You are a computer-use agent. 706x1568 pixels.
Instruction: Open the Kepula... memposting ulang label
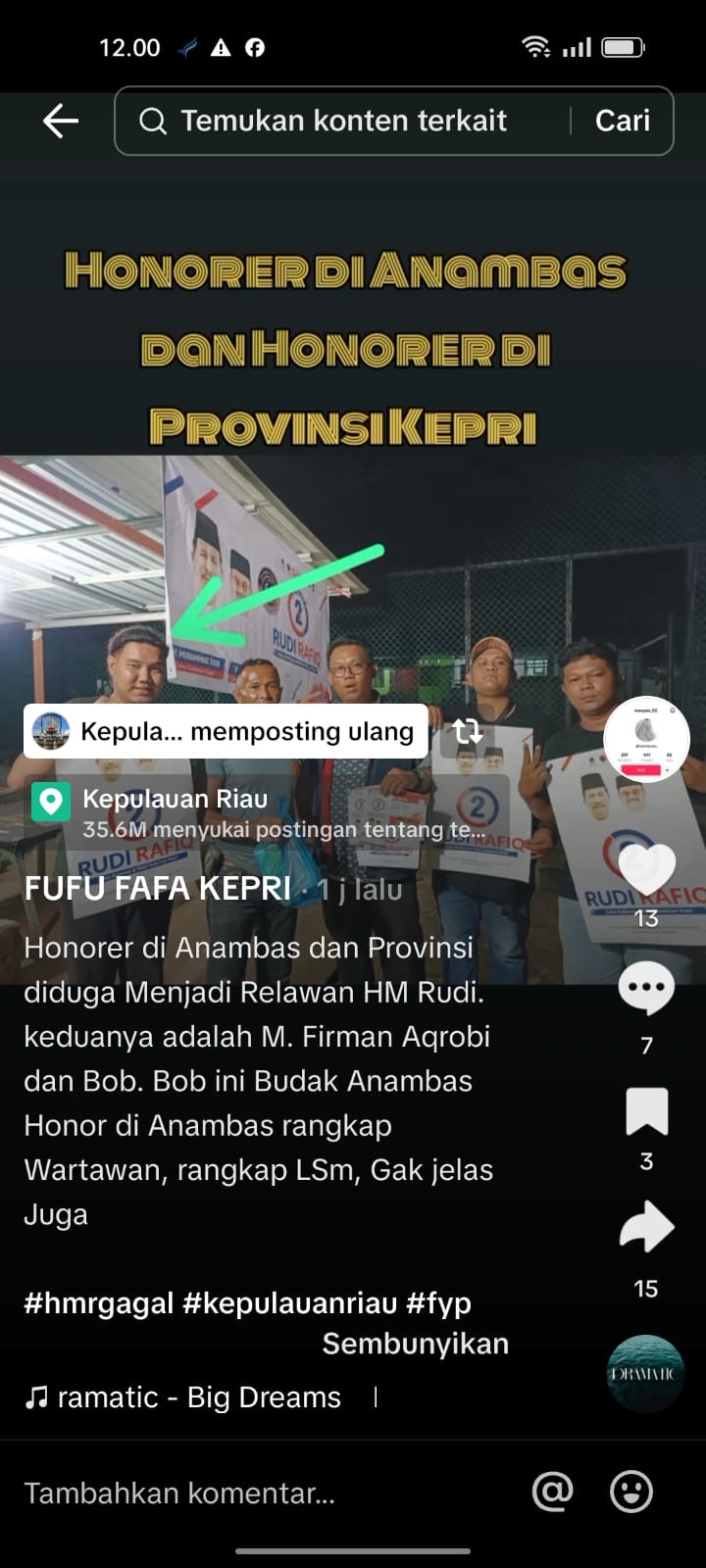click(x=226, y=731)
